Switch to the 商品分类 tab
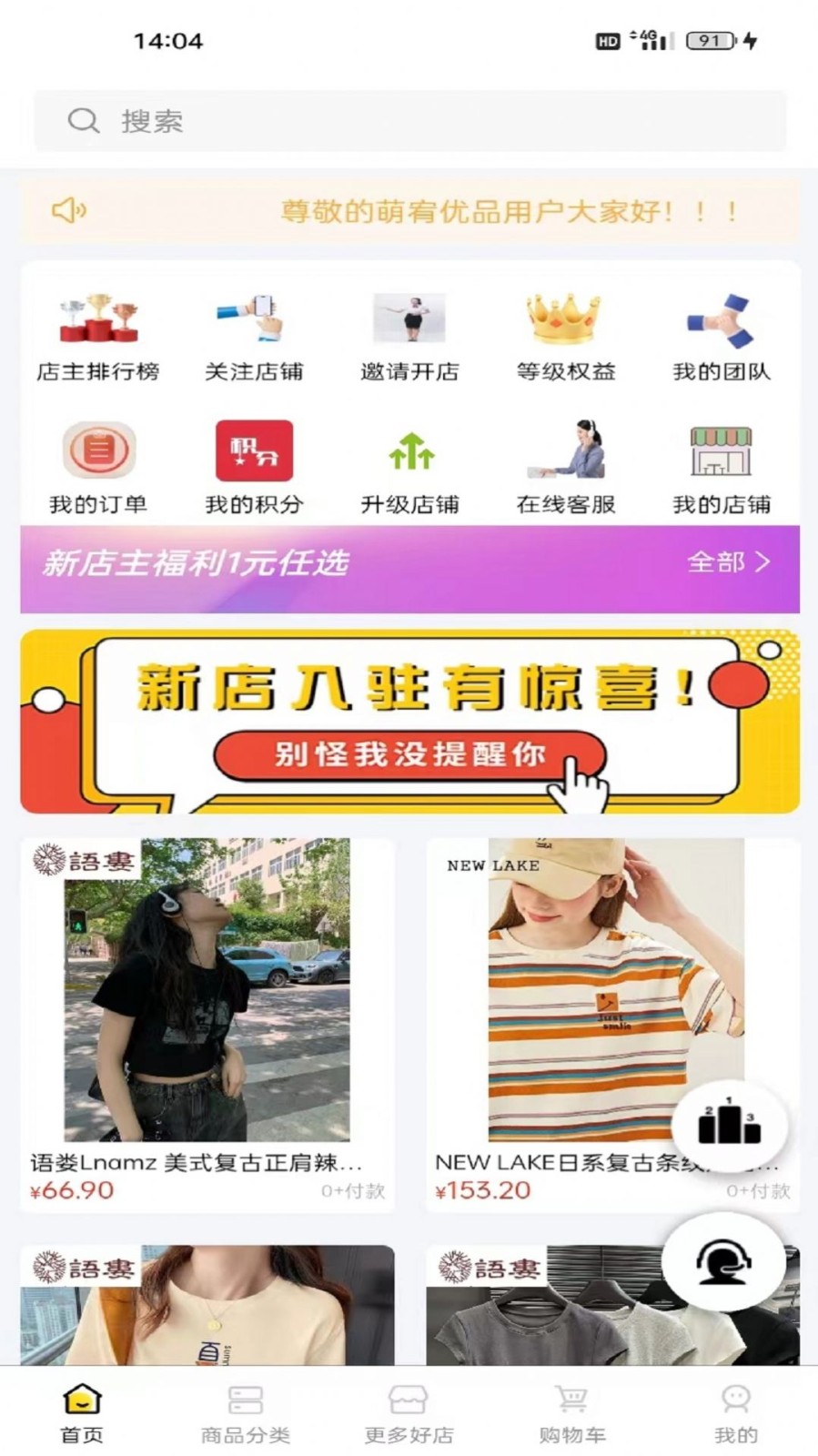818x1456 pixels. click(x=246, y=1415)
